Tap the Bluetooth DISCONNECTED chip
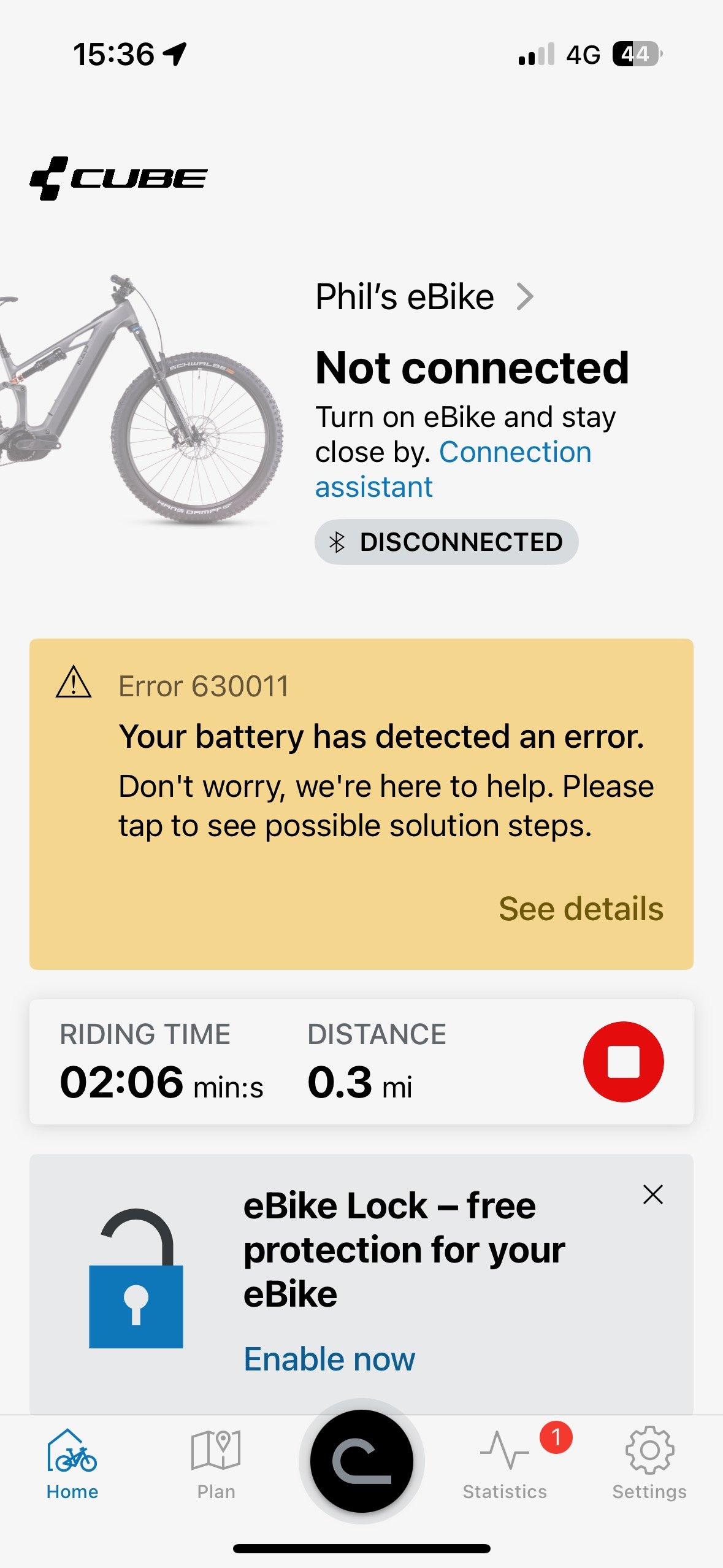The image size is (723, 1568). 446,542
